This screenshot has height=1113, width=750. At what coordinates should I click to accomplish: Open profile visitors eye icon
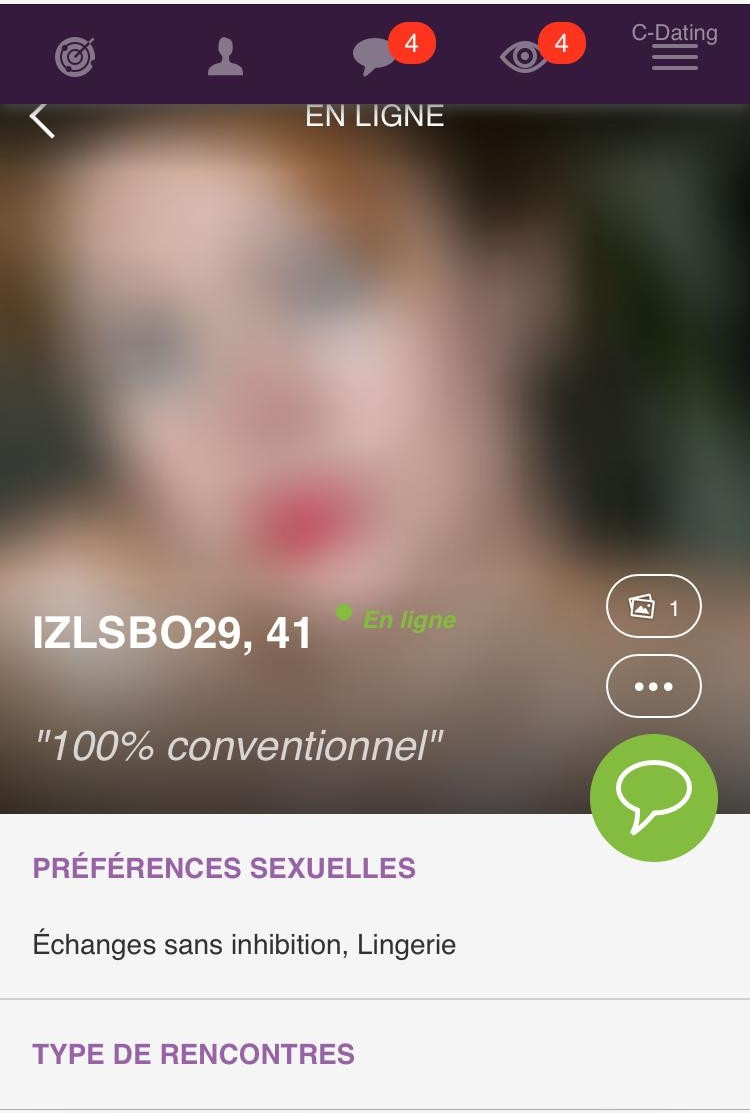(525, 56)
